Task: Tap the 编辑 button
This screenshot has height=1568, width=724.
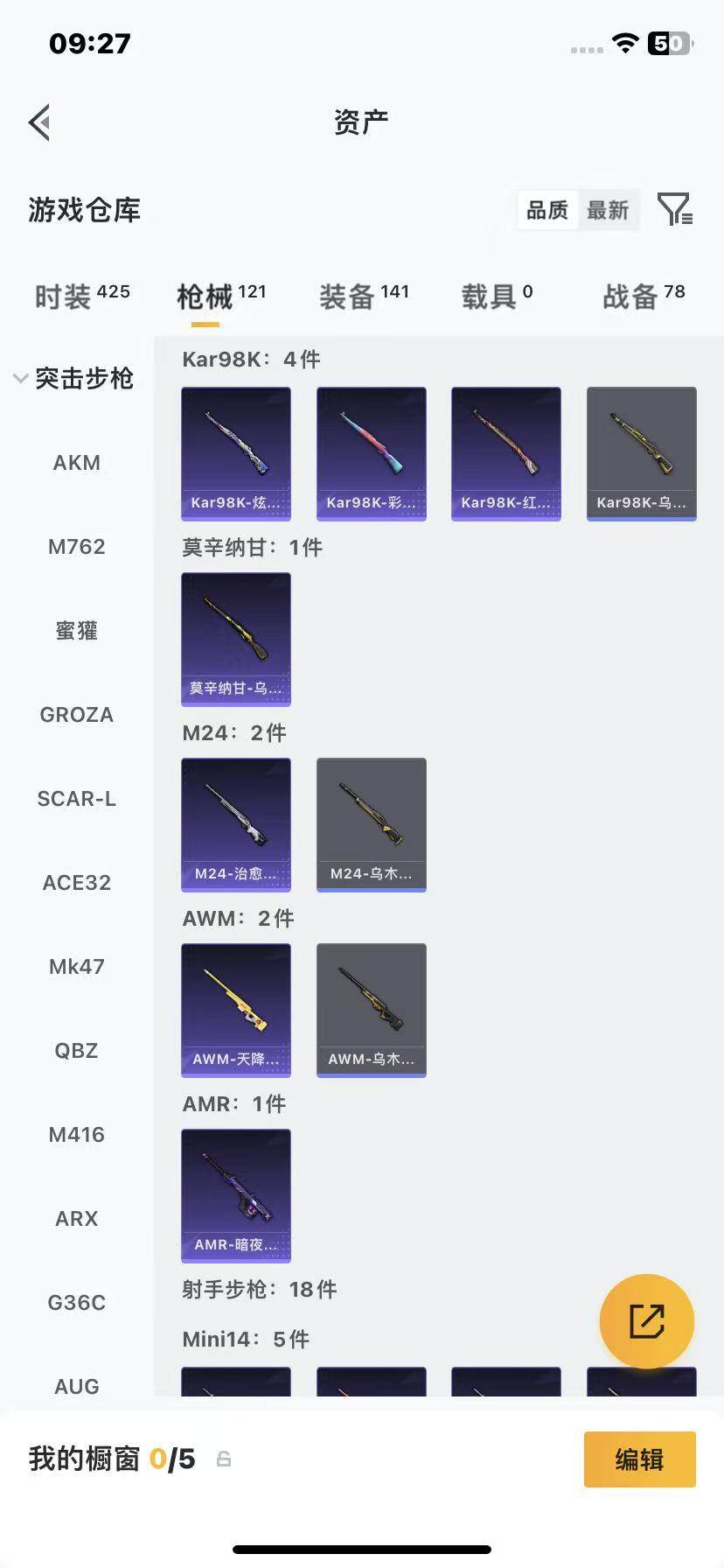Action: click(640, 1459)
